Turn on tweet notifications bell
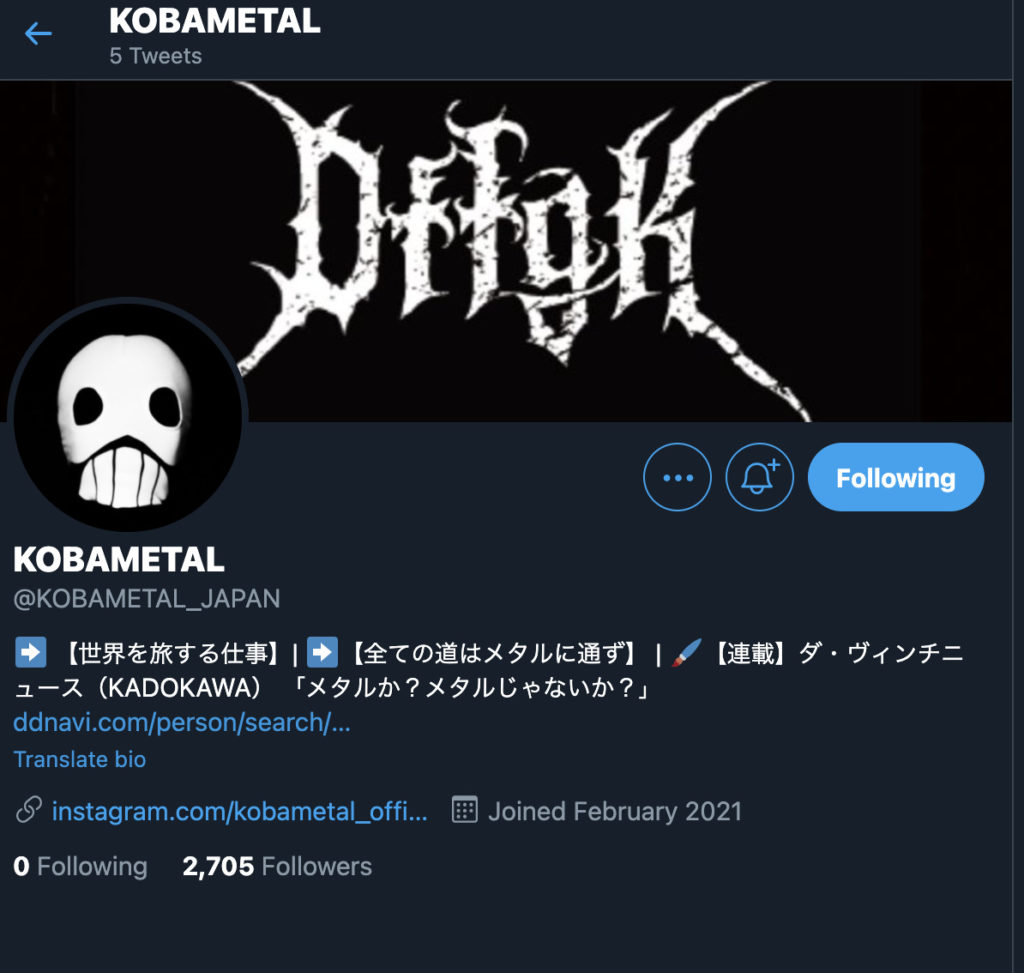1024x973 pixels. pyautogui.click(x=759, y=478)
